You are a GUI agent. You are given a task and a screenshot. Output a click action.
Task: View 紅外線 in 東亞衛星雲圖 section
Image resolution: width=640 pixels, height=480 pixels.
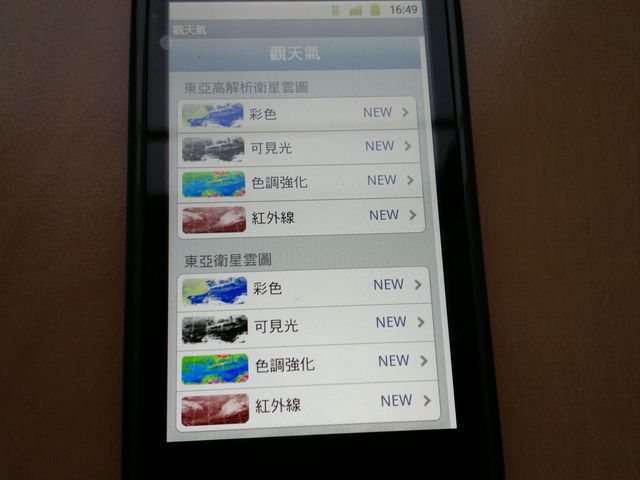[x=307, y=405]
